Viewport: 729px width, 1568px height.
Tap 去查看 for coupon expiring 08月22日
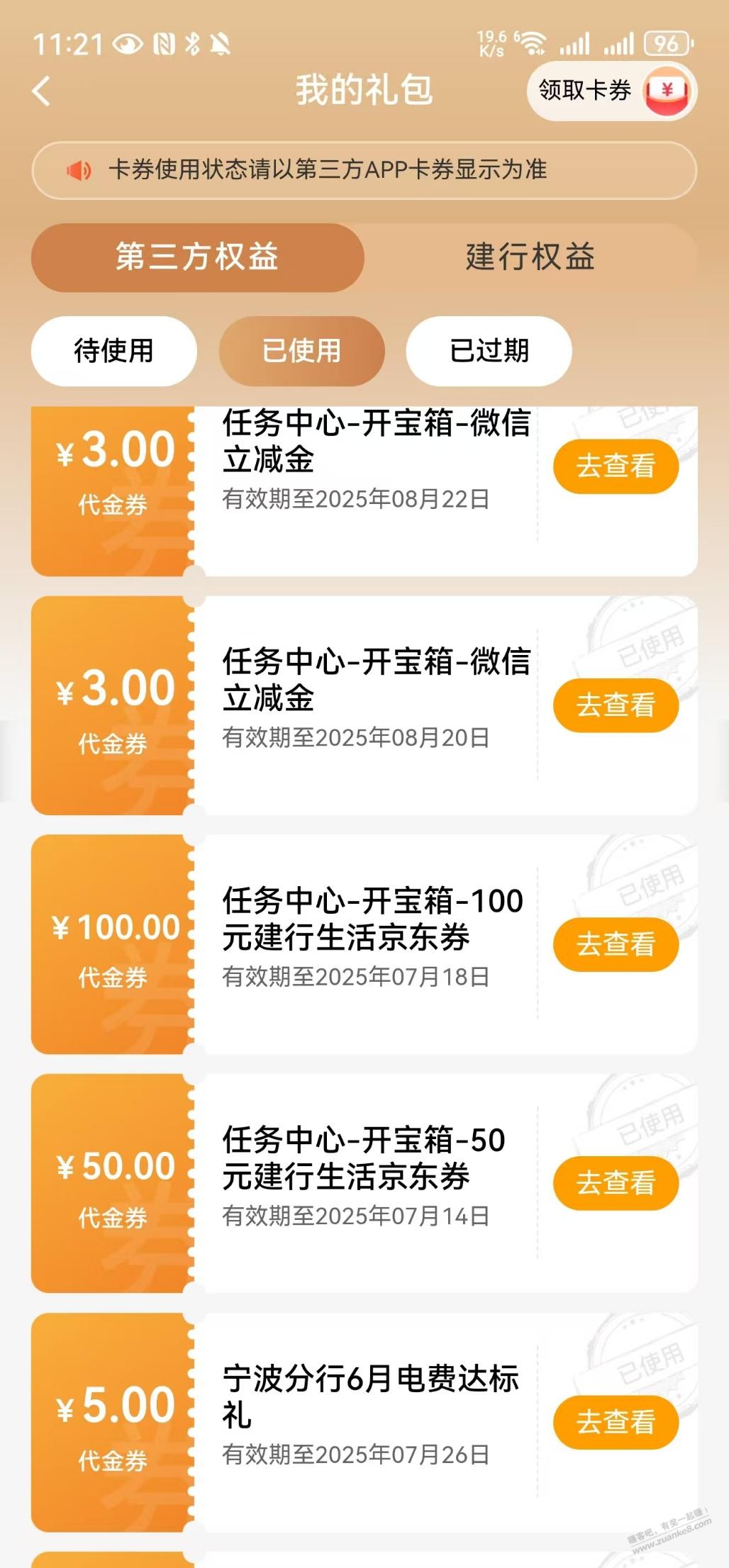[616, 466]
